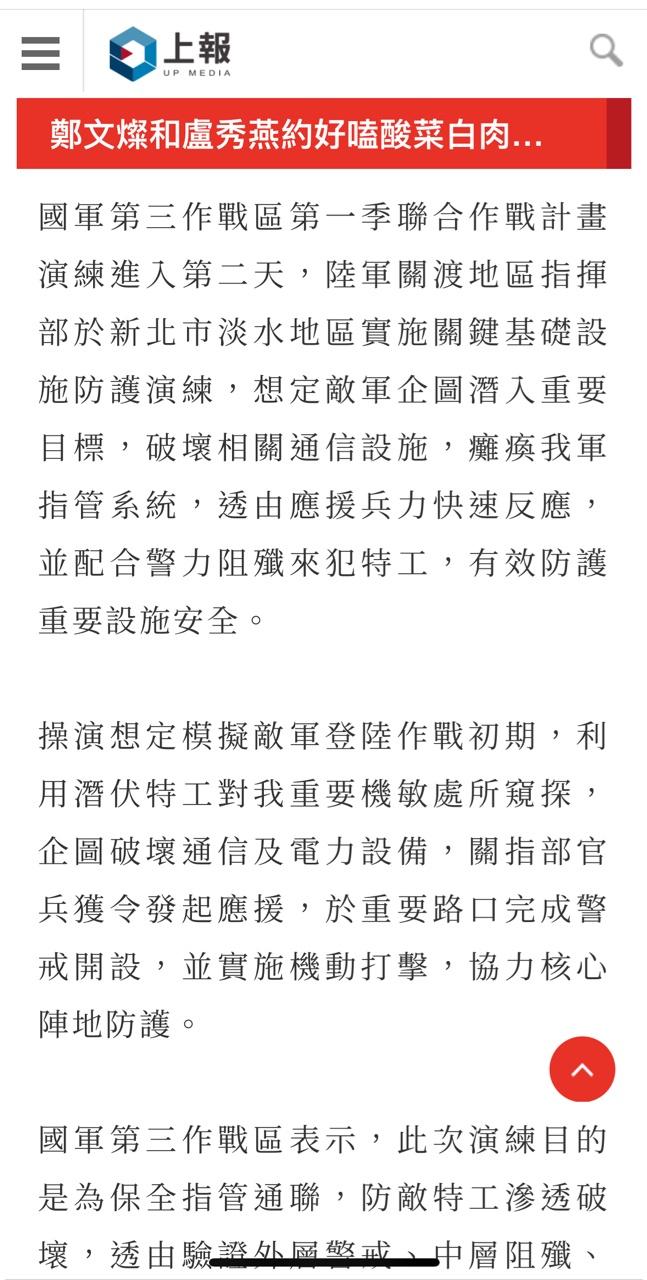Tap the red back-to-top arrow button
The width and height of the screenshot is (647, 1280).
tap(582, 1069)
